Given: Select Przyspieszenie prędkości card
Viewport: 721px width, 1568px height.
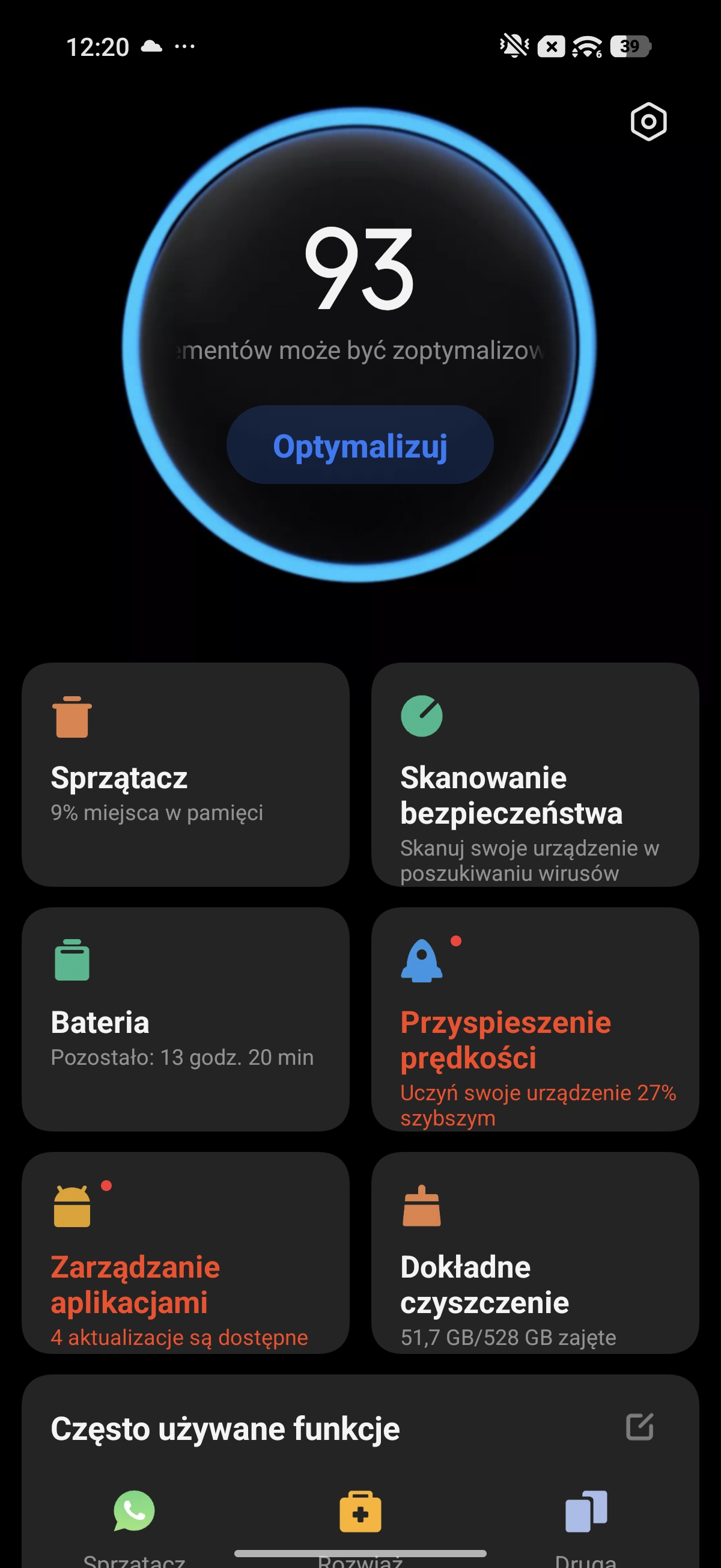Looking at the screenshot, I should 535,1018.
